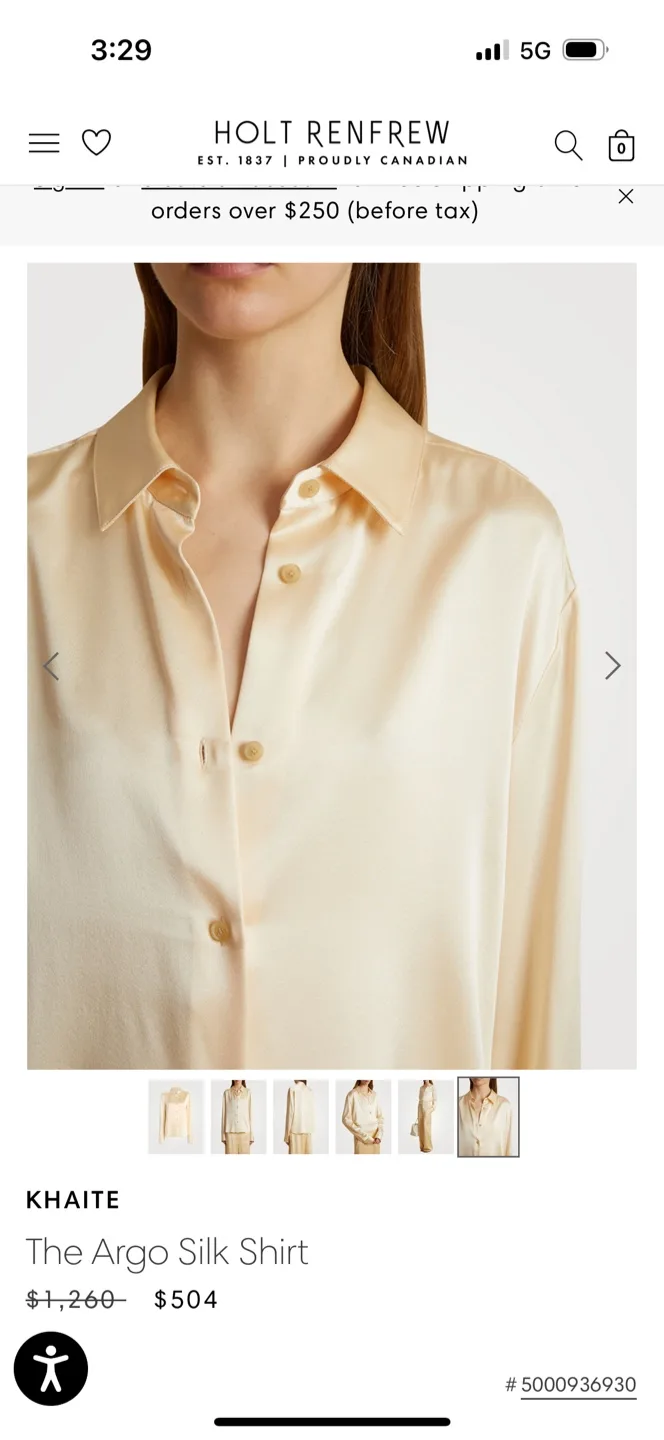The height and width of the screenshot is (1440, 664).
Task: Tap the item number 5000936930 link
Action: tap(578, 1385)
